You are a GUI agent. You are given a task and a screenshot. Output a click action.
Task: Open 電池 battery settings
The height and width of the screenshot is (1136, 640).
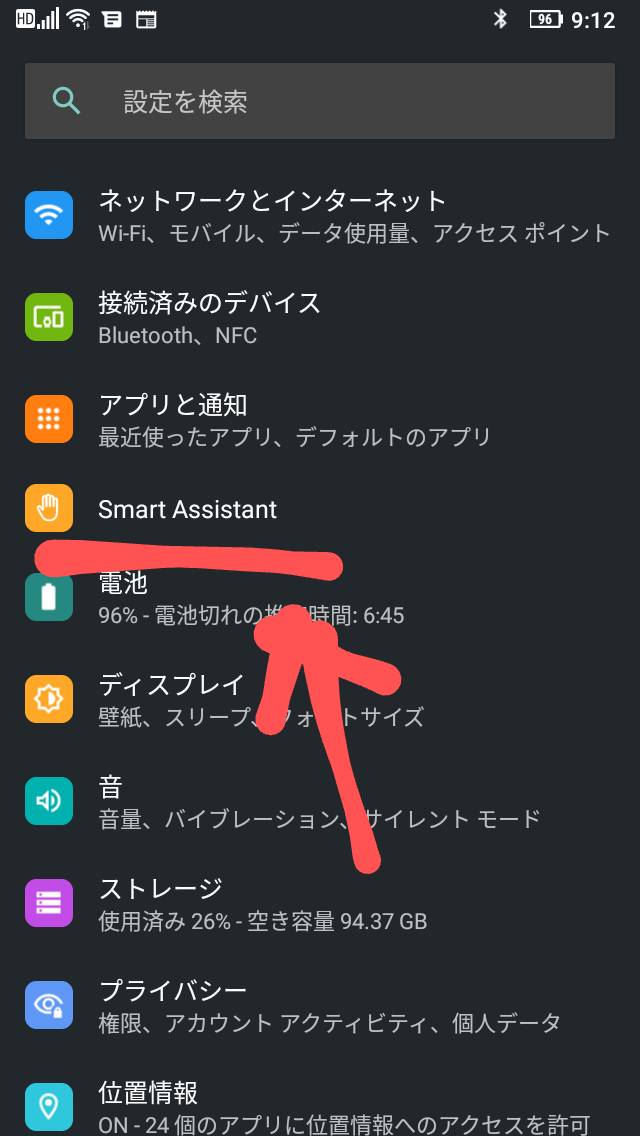(x=320, y=598)
